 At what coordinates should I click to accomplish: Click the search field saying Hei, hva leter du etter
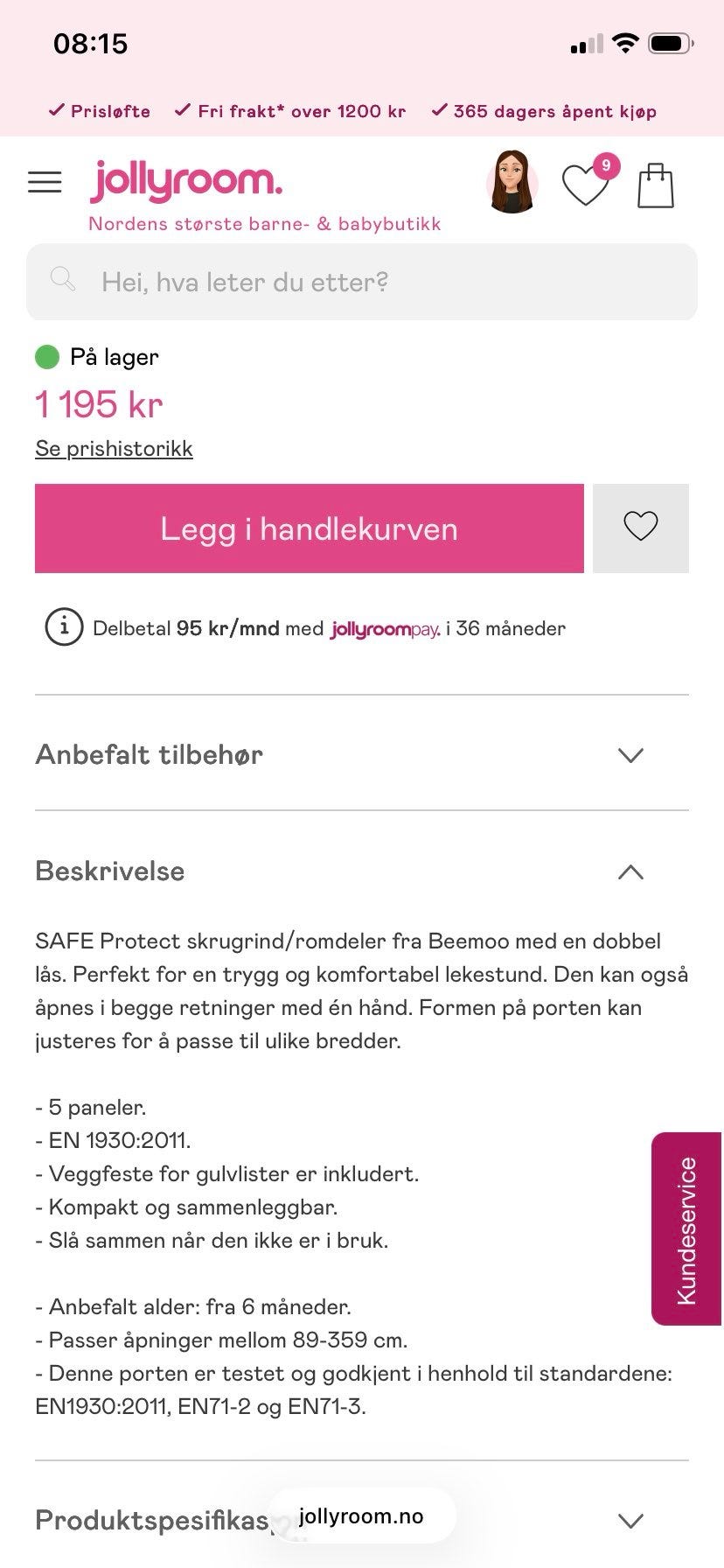tap(245, 282)
